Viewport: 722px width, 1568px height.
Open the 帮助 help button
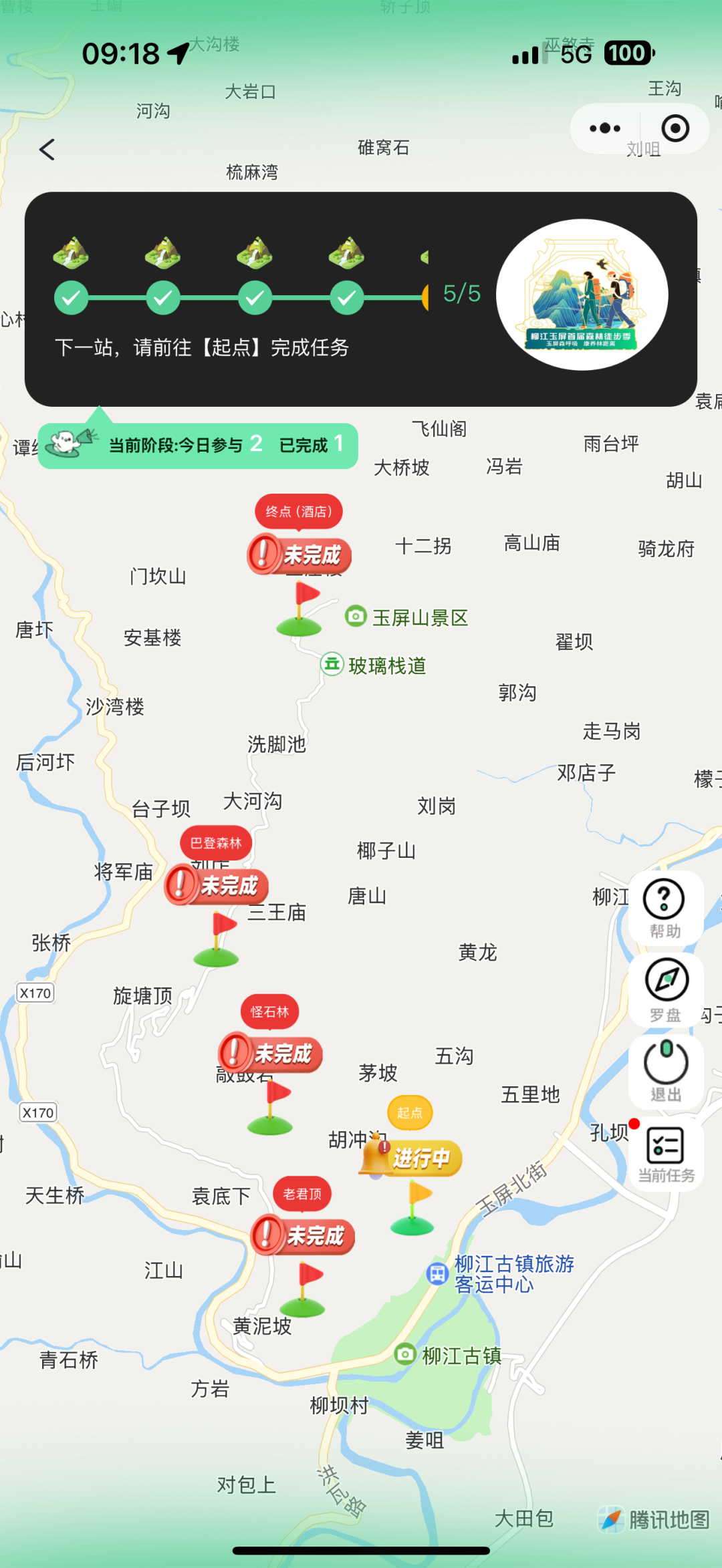click(665, 907)
